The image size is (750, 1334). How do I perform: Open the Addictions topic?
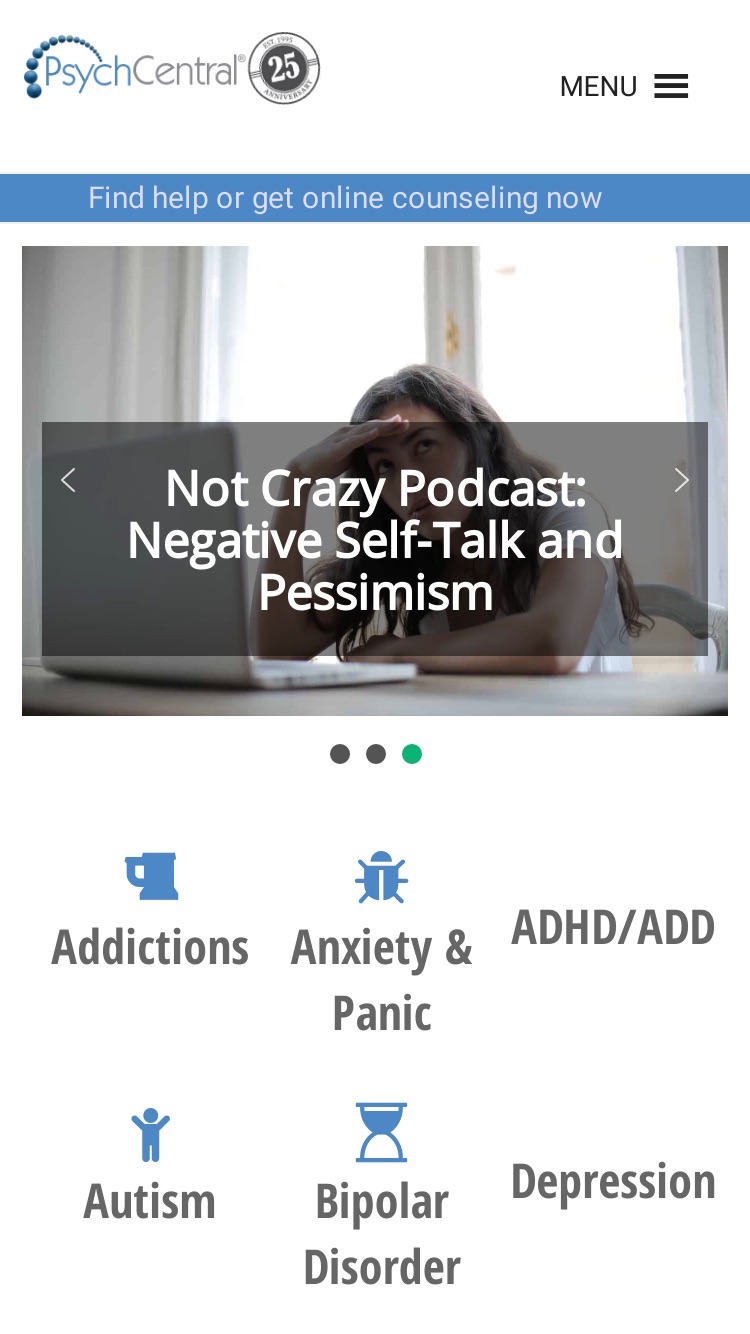click(x=150, y=912)
